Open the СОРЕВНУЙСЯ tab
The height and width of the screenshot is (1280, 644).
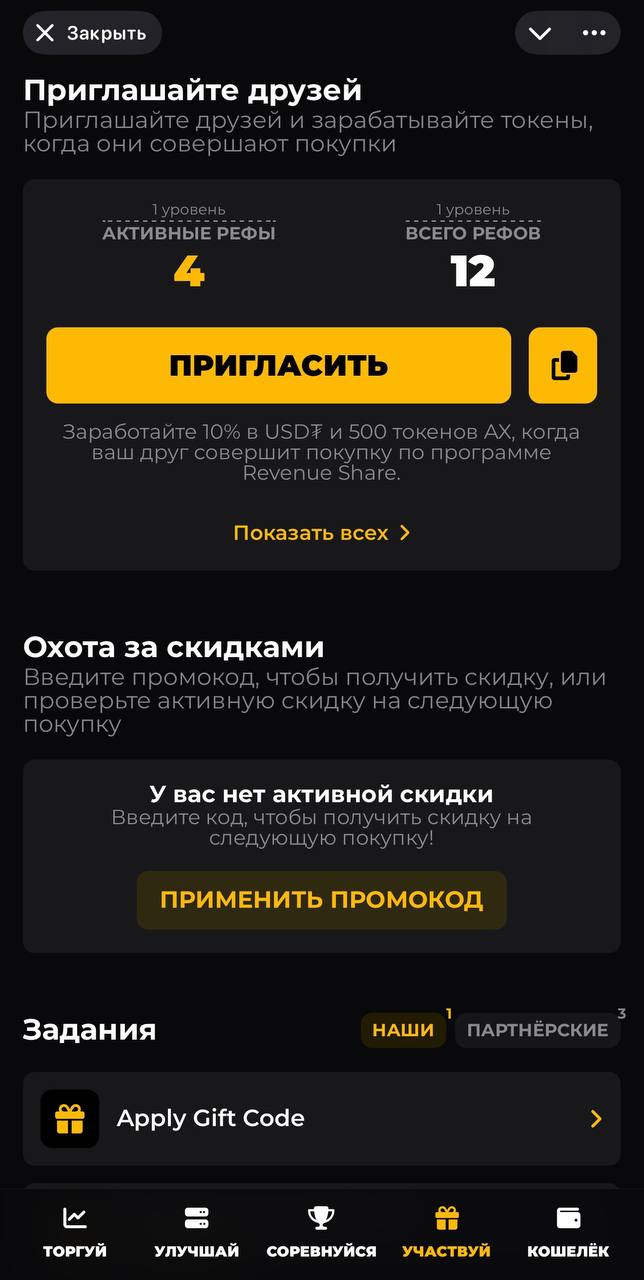click(x=321, y=1232)
